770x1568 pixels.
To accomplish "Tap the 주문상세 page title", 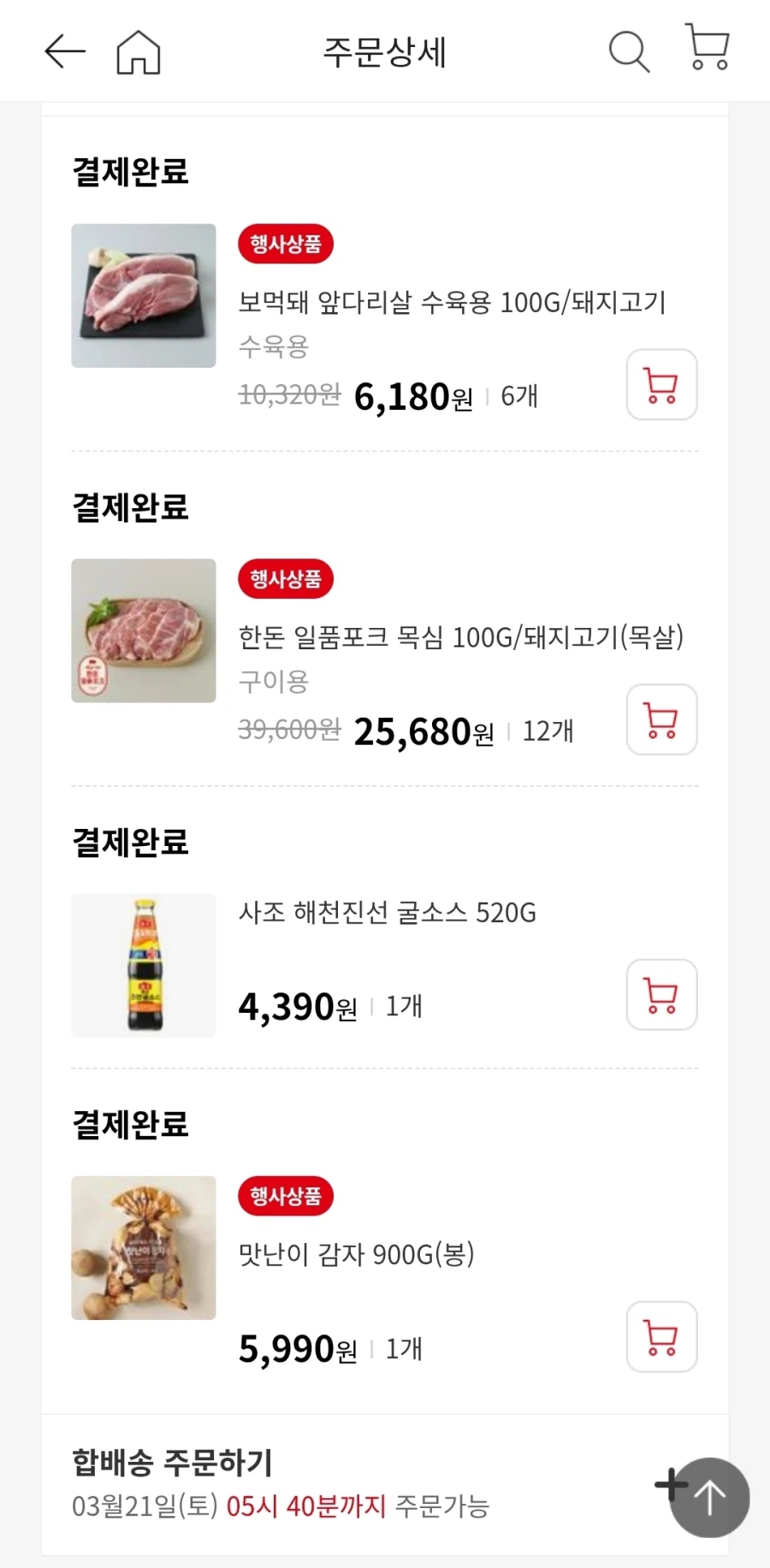I will [384, 51].
